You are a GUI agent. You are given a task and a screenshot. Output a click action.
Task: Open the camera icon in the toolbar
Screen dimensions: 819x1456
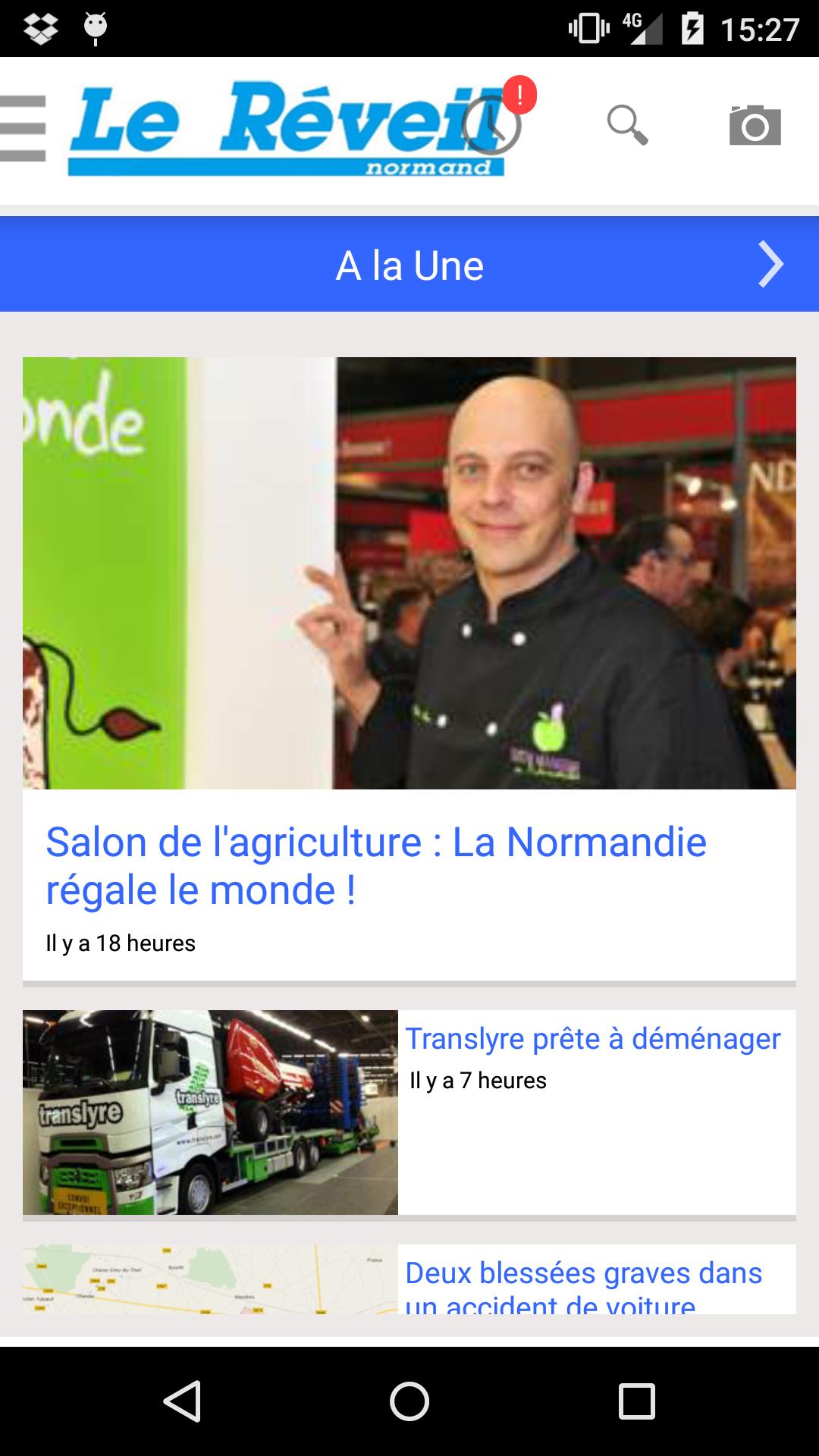click(x=752, y=126)
